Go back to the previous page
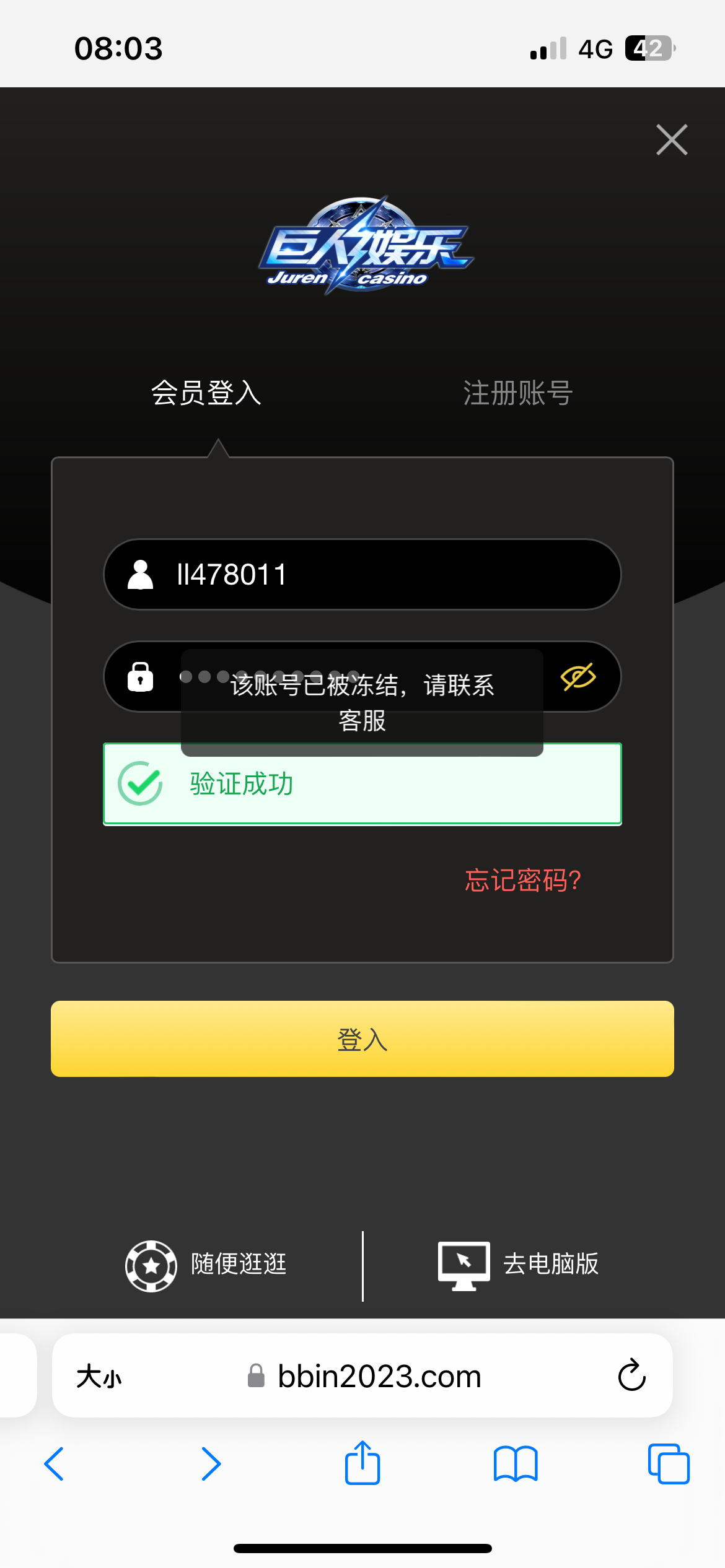 pyautogui.click(x=55, y=1464)
